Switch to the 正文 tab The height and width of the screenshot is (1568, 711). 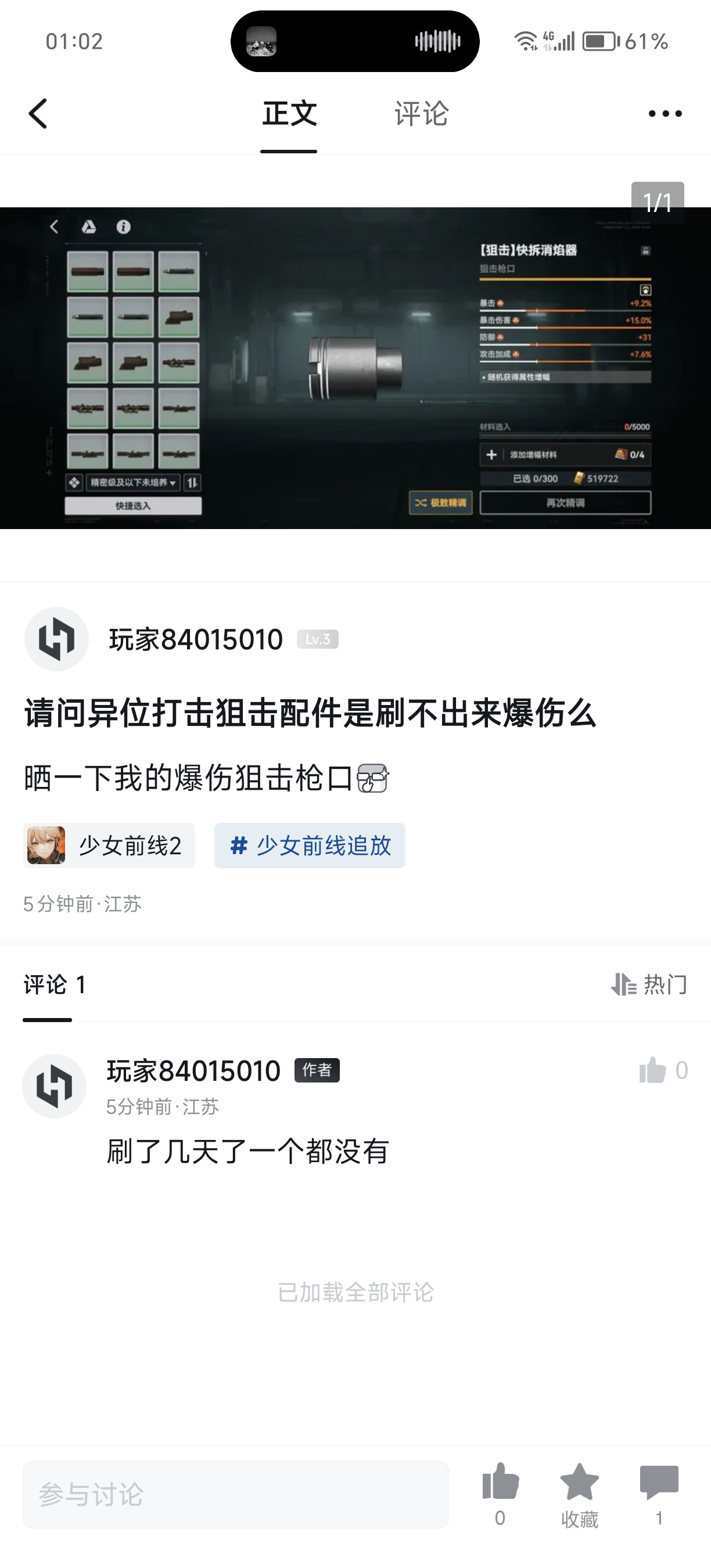289,114
